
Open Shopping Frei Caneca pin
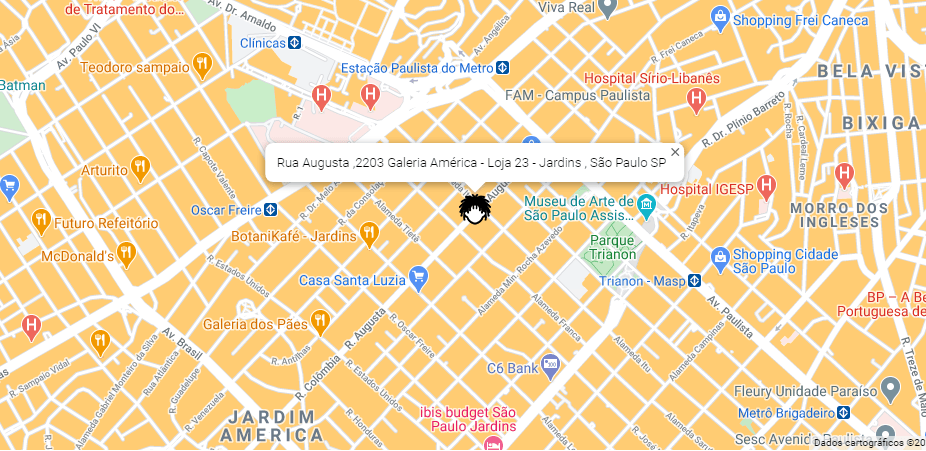[719, 18]
